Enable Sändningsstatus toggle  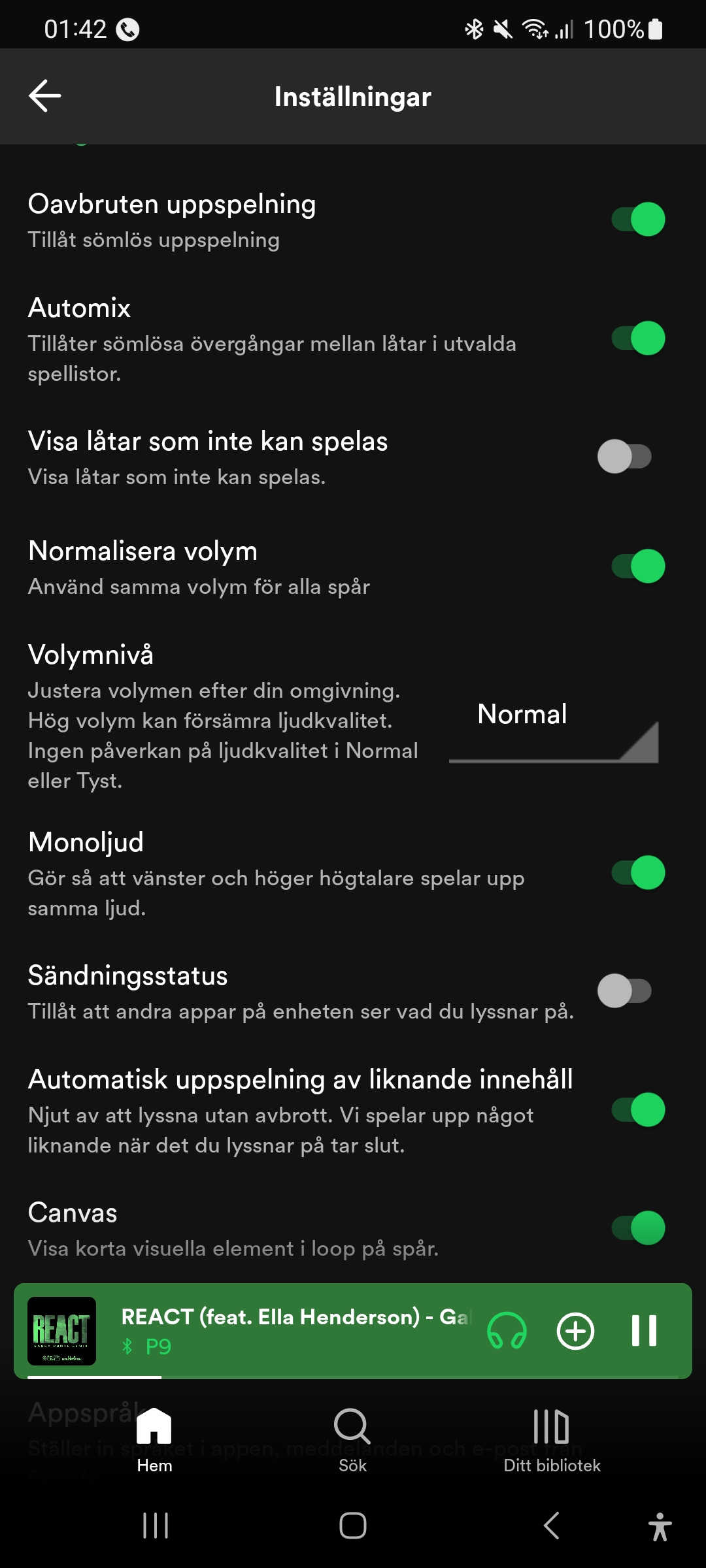[x=624, y=991]
